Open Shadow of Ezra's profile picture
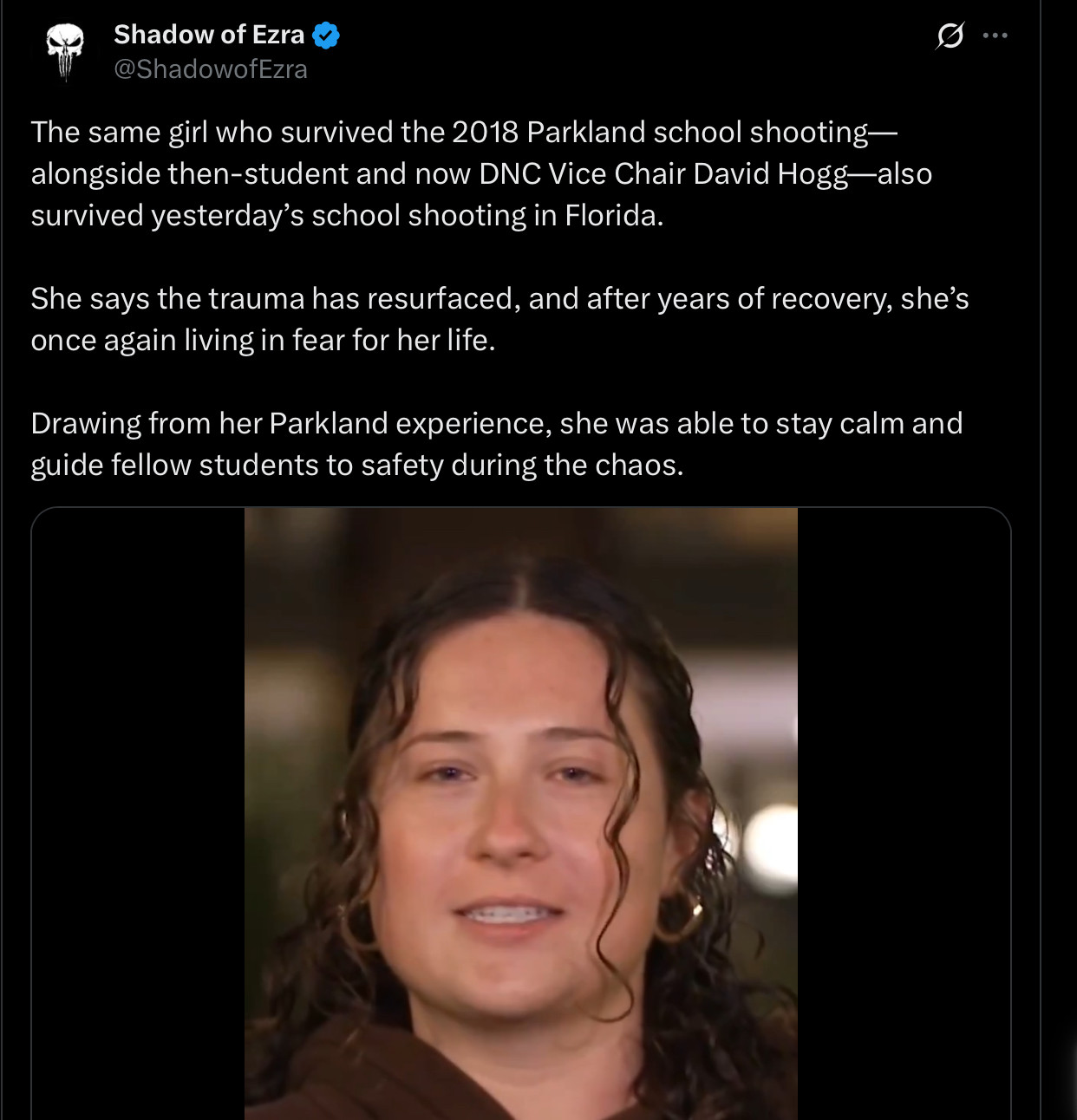The image size is (1077, 1120). (x=65, y=51)
